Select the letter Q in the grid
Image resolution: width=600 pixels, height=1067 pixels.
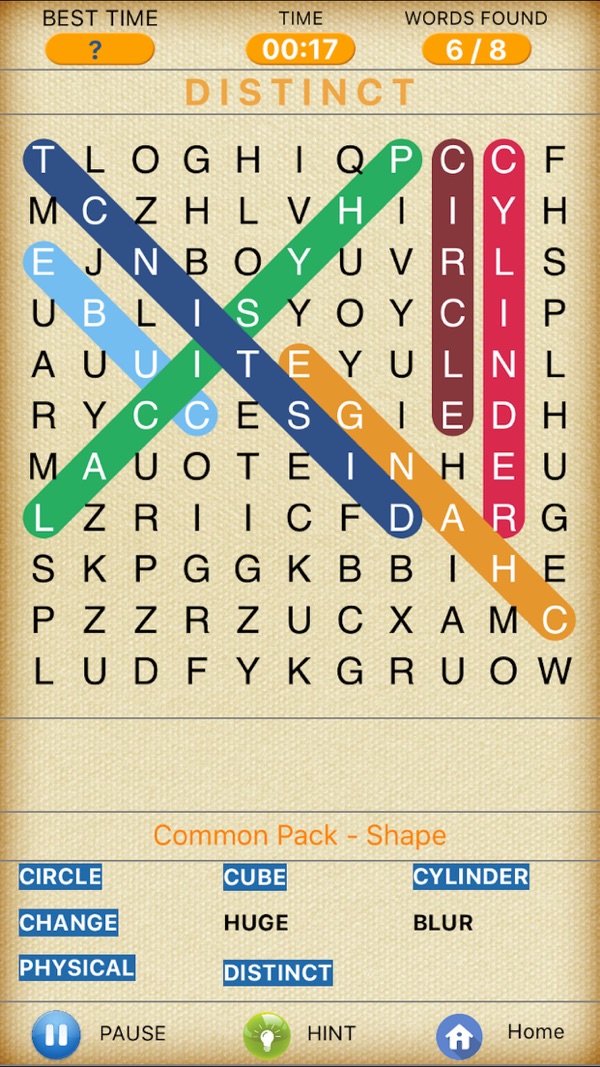pos(350,161)
